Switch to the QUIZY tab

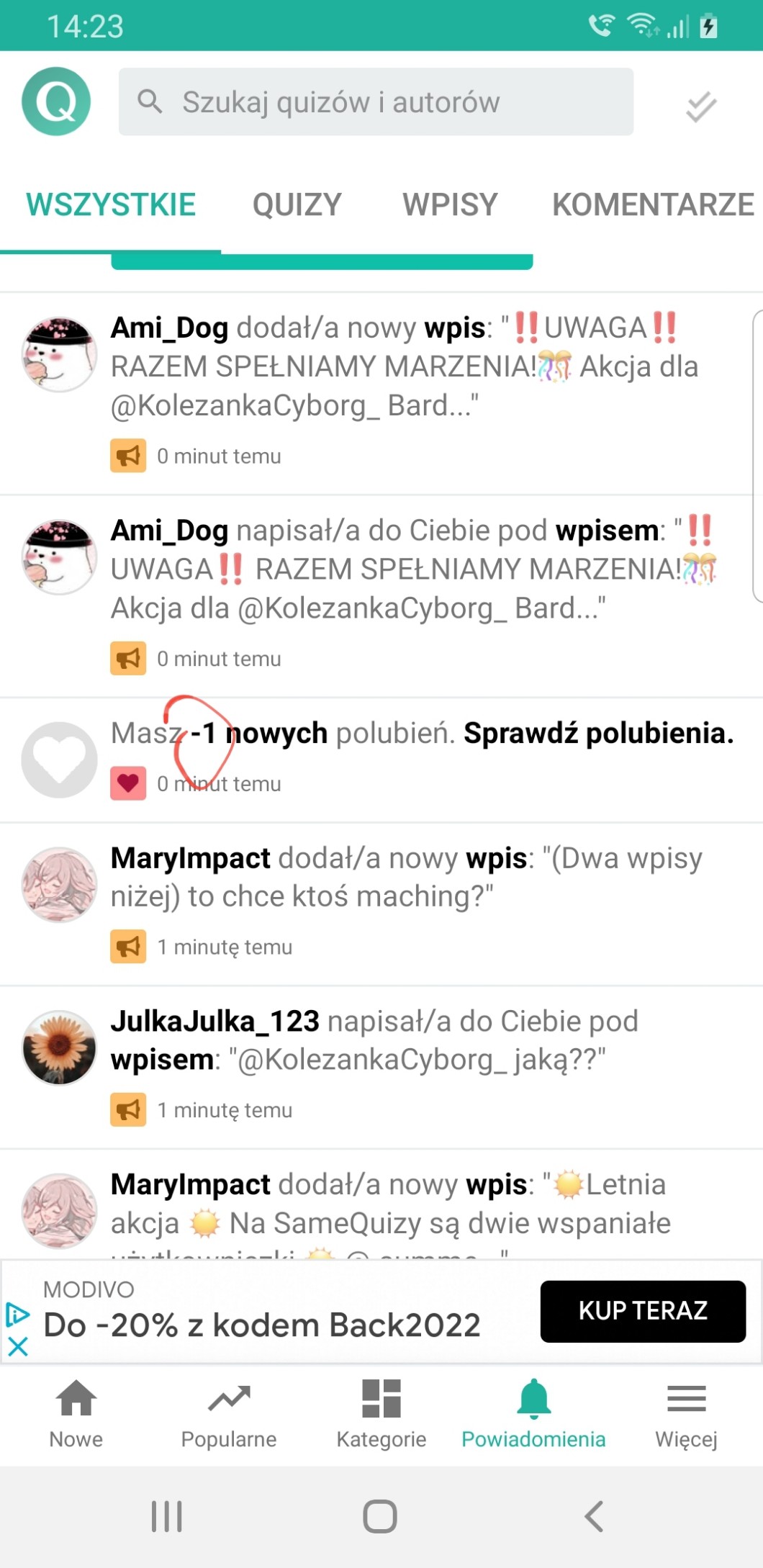297,204
